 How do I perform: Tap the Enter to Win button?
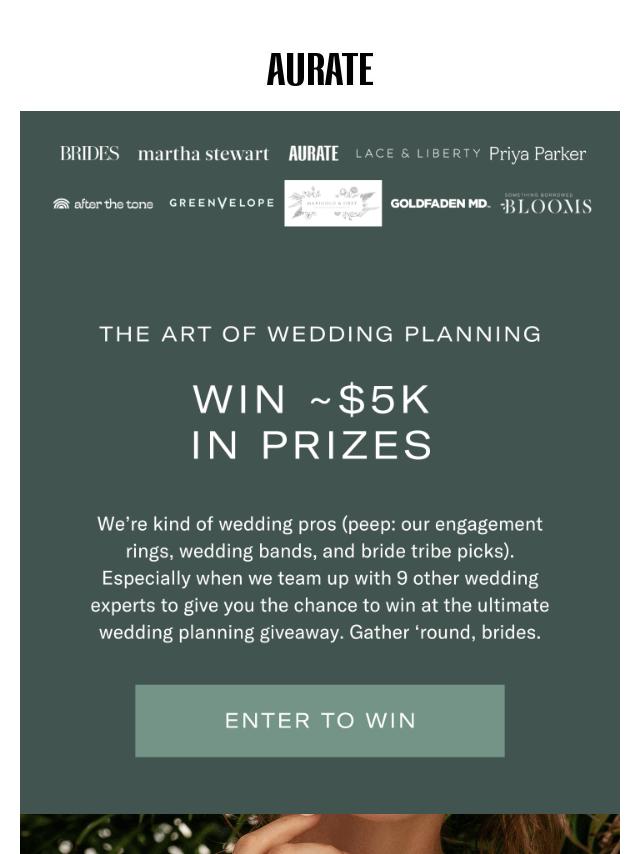(x=320, y=721)
